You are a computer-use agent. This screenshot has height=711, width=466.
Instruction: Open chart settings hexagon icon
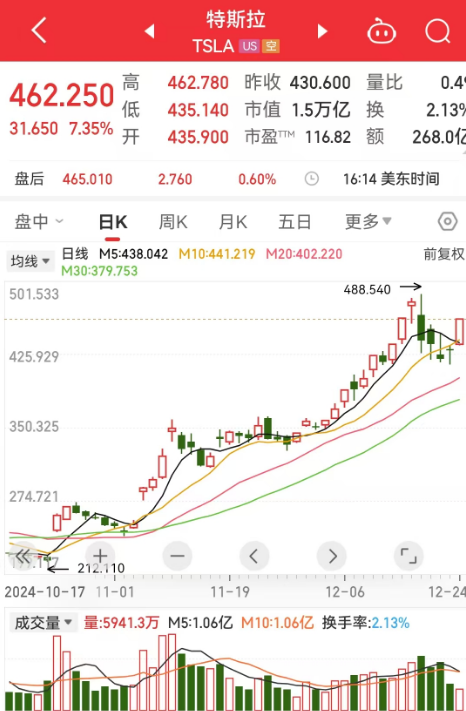pyautogui.click(x=447, y=222)
